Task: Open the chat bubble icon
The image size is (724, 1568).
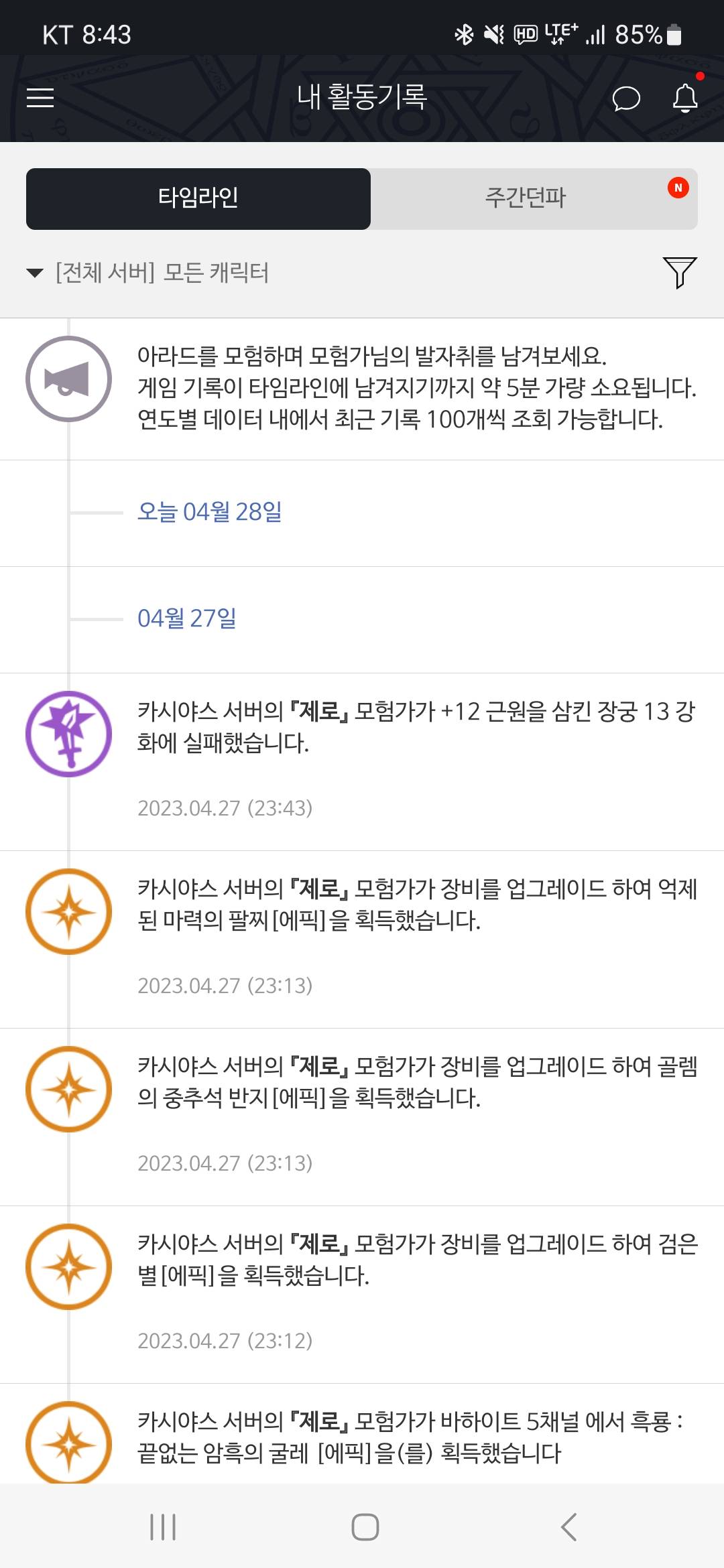Action: tap(626, 99)
